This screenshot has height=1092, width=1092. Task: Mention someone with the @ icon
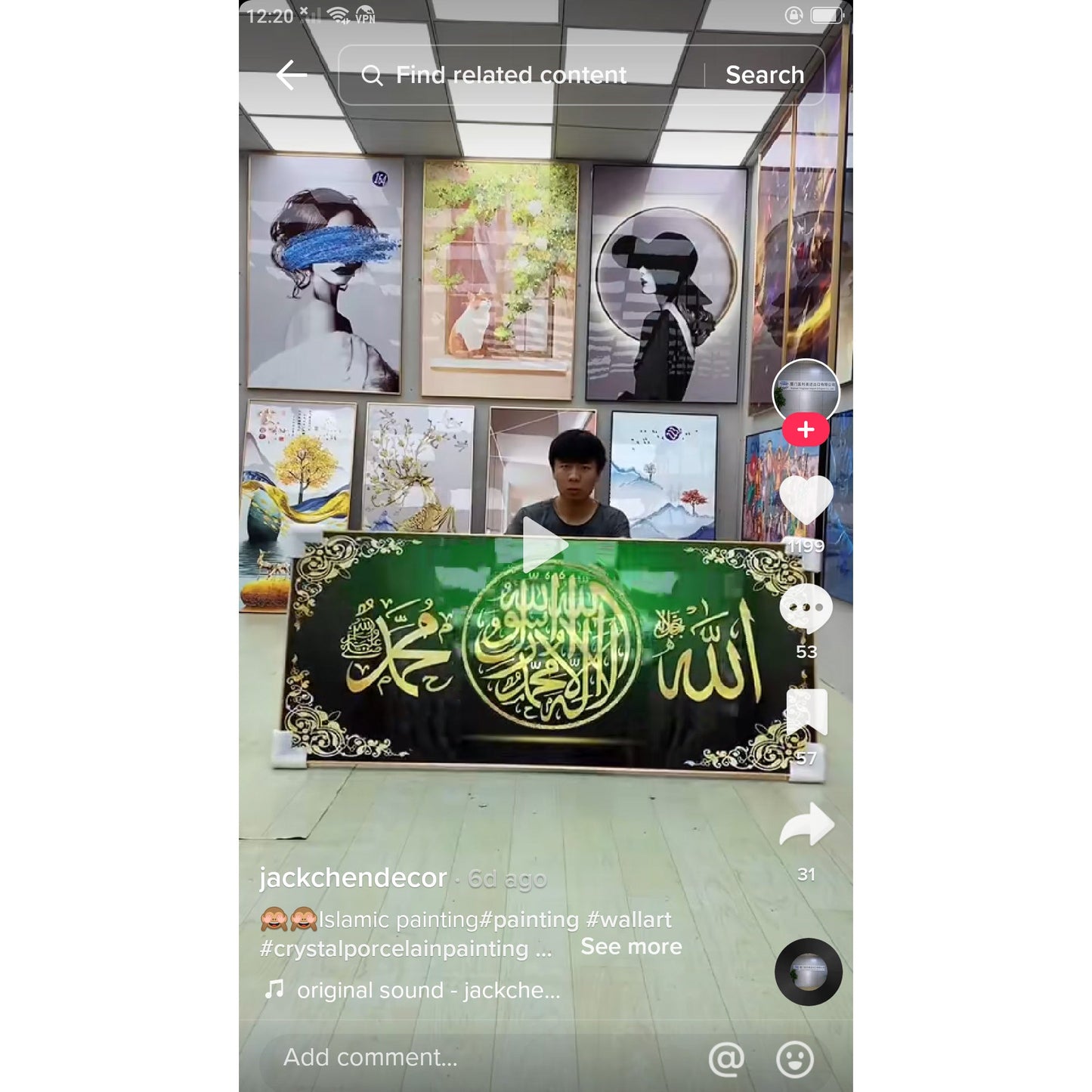[726, 1059]
